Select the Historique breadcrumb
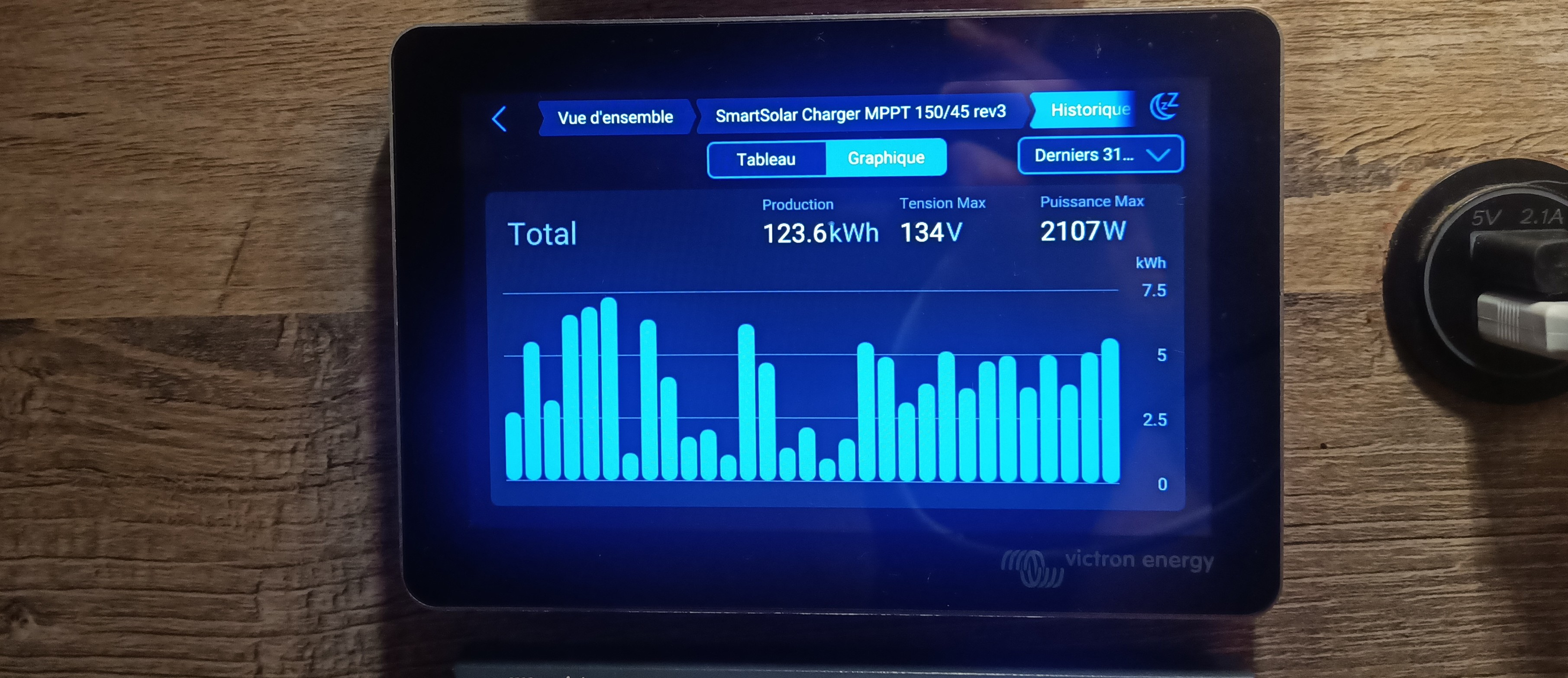This screenshot has width=1568, height=678. click(1088, 110)
